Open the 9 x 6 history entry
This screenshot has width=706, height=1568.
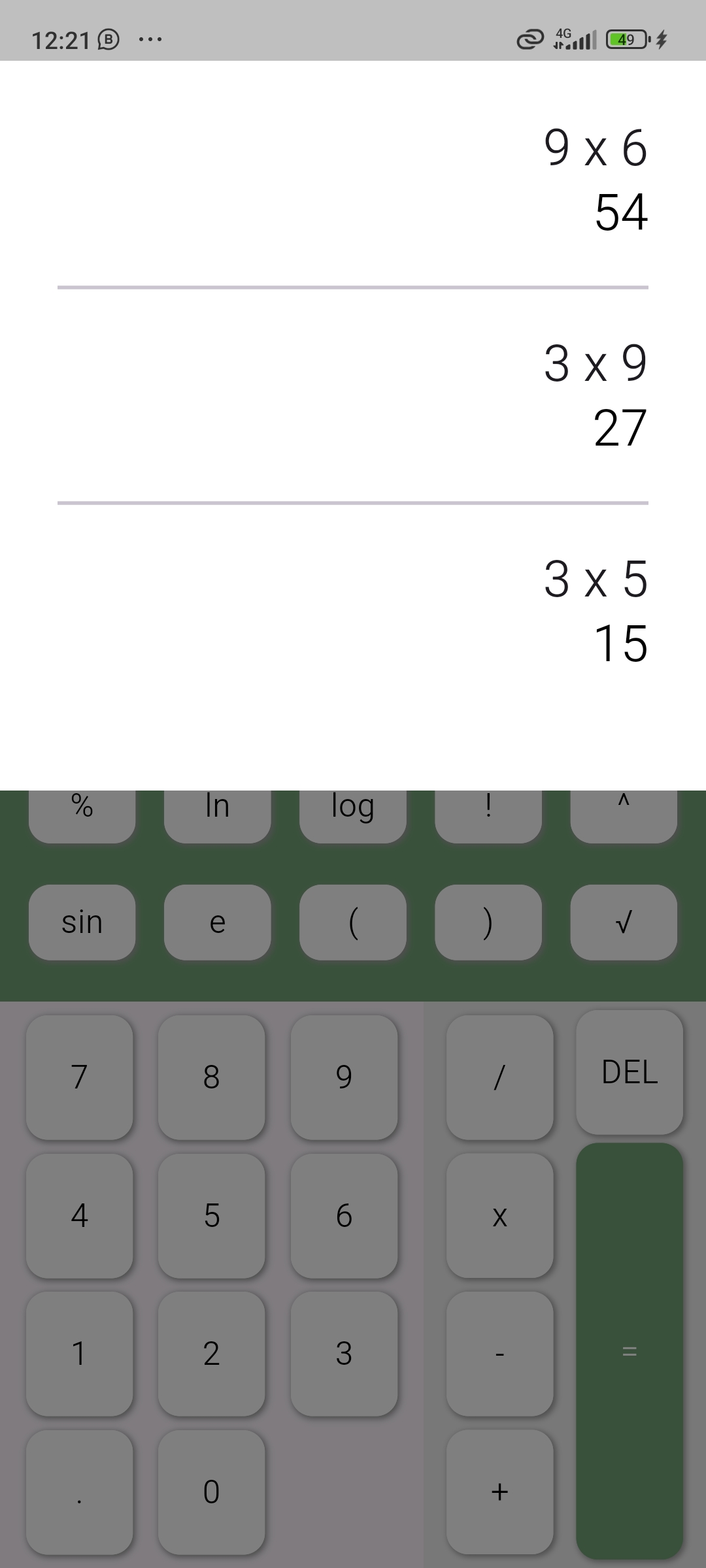[353, 180]
